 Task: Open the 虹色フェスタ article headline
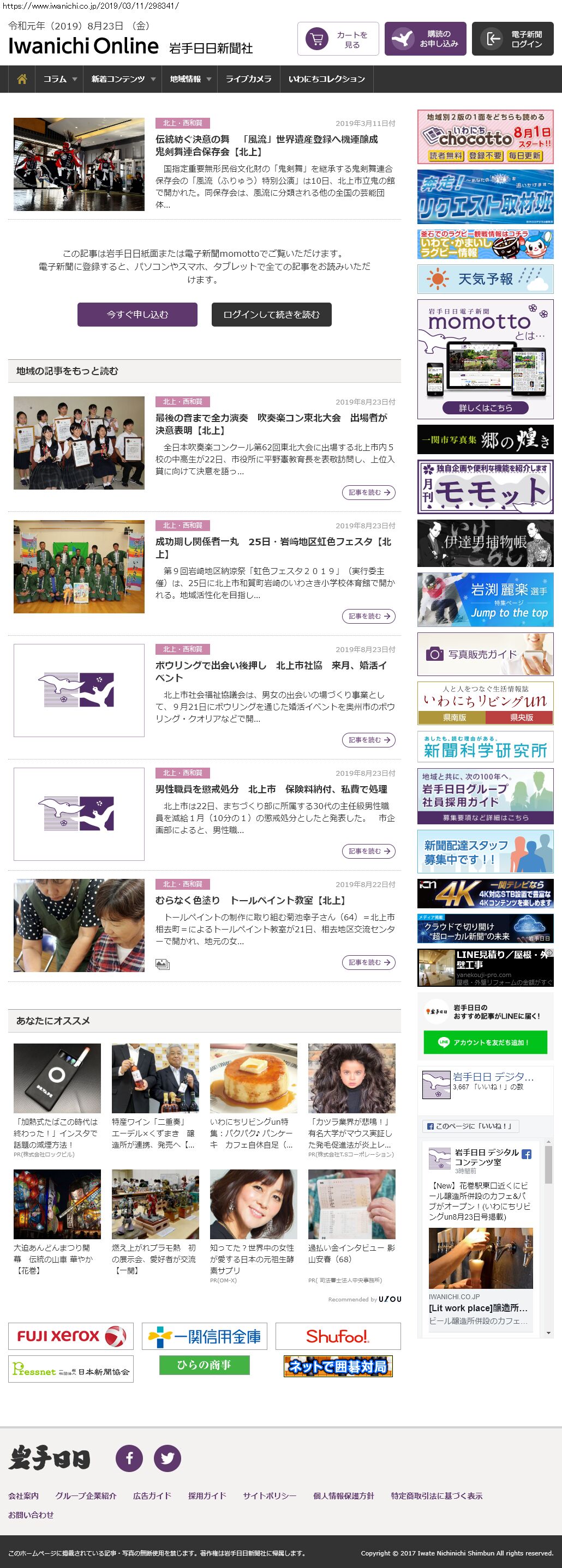pyautogui.click(x=273, y=547)
